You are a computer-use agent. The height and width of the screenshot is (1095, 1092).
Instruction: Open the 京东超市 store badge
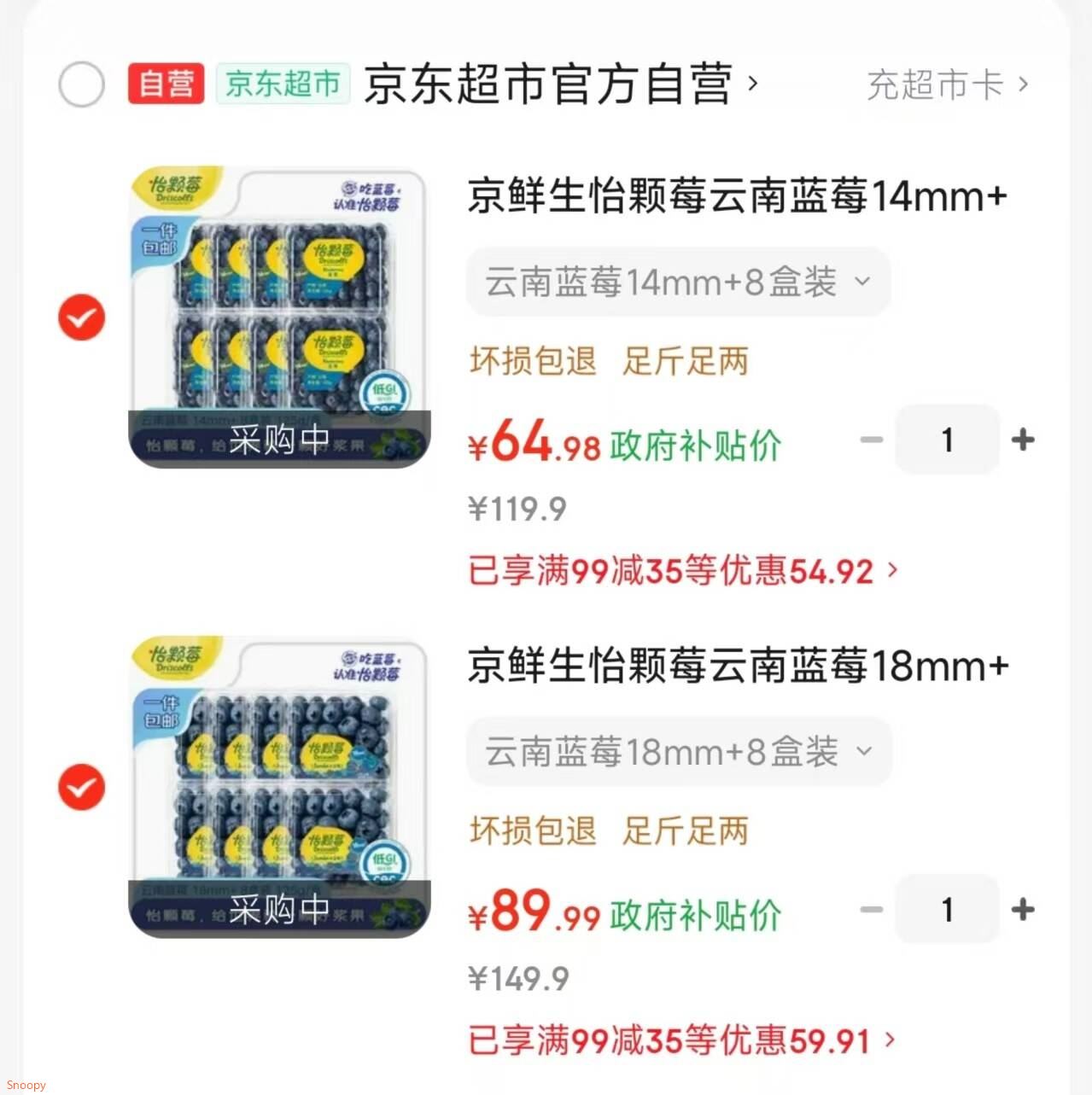pos(283,83)
